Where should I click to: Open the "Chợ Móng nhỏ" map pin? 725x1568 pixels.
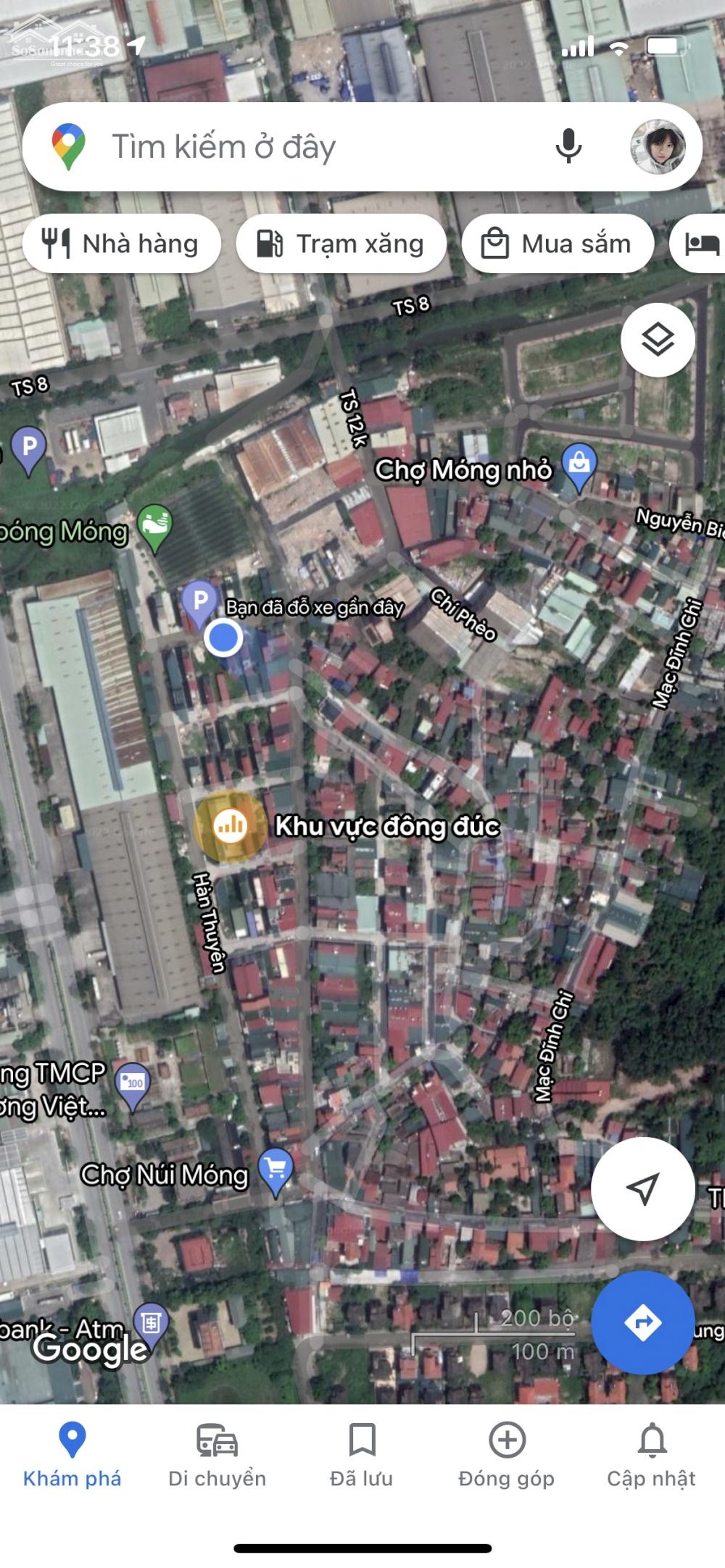click(579, 464)
